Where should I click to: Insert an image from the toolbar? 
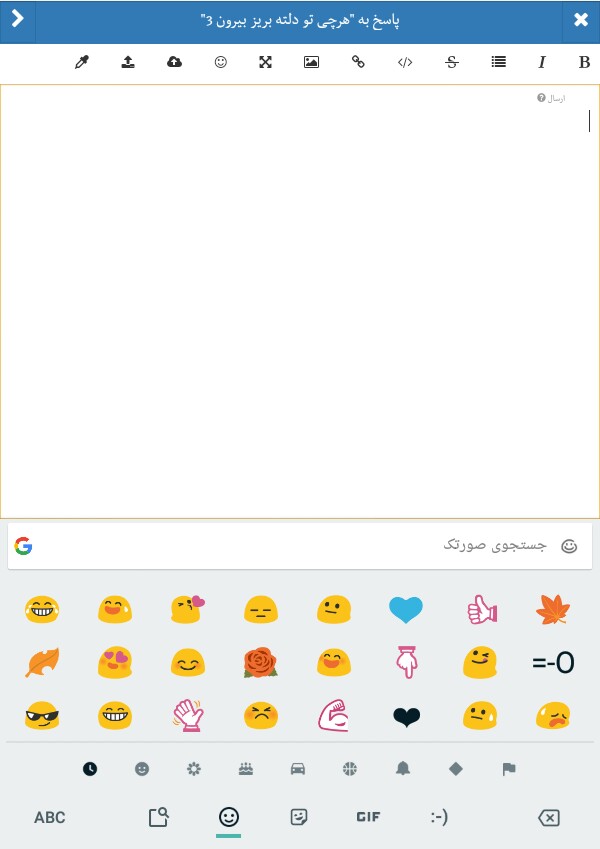pos(311,62)
